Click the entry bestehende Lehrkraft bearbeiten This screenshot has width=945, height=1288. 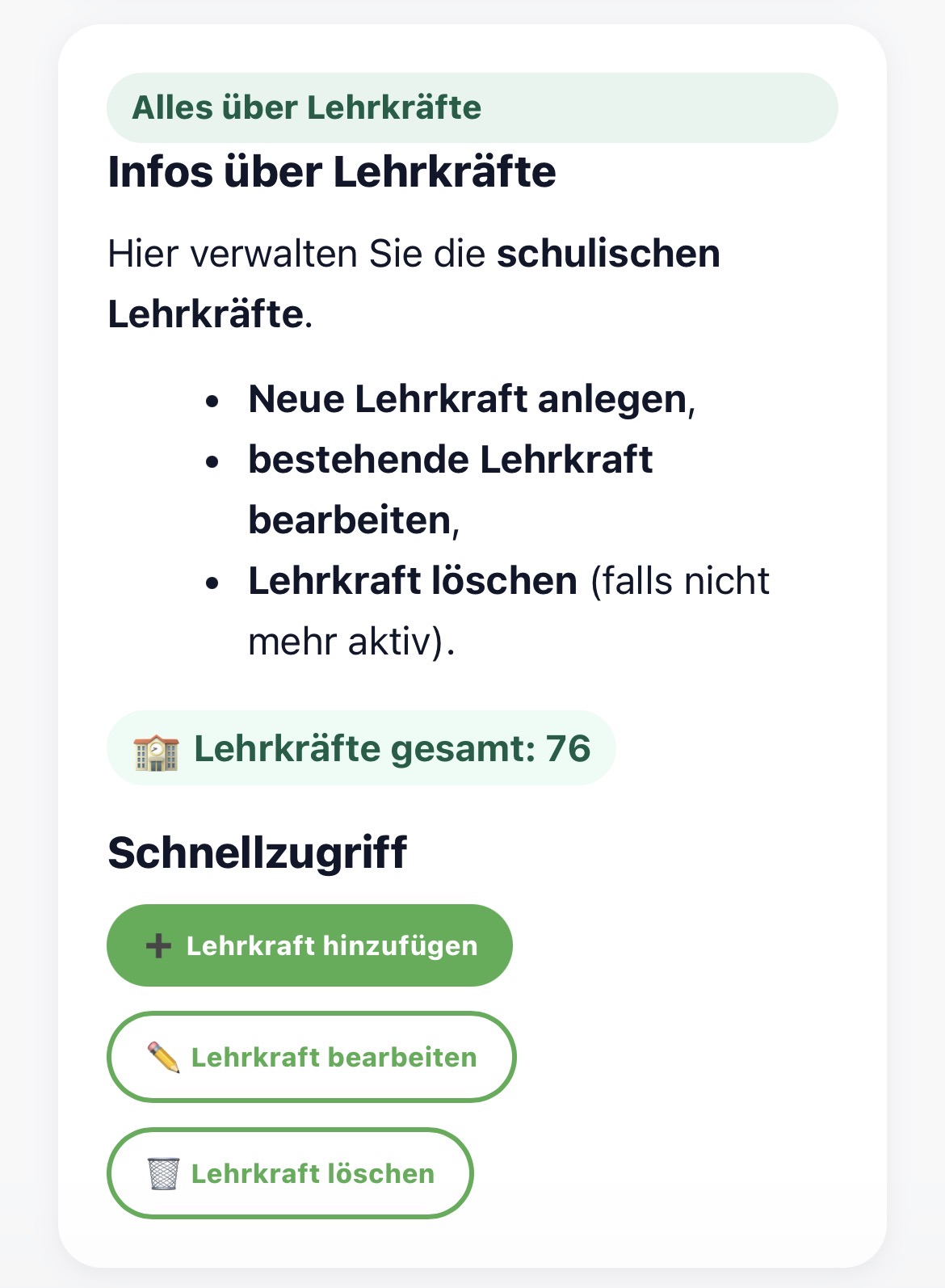(452, 489)
